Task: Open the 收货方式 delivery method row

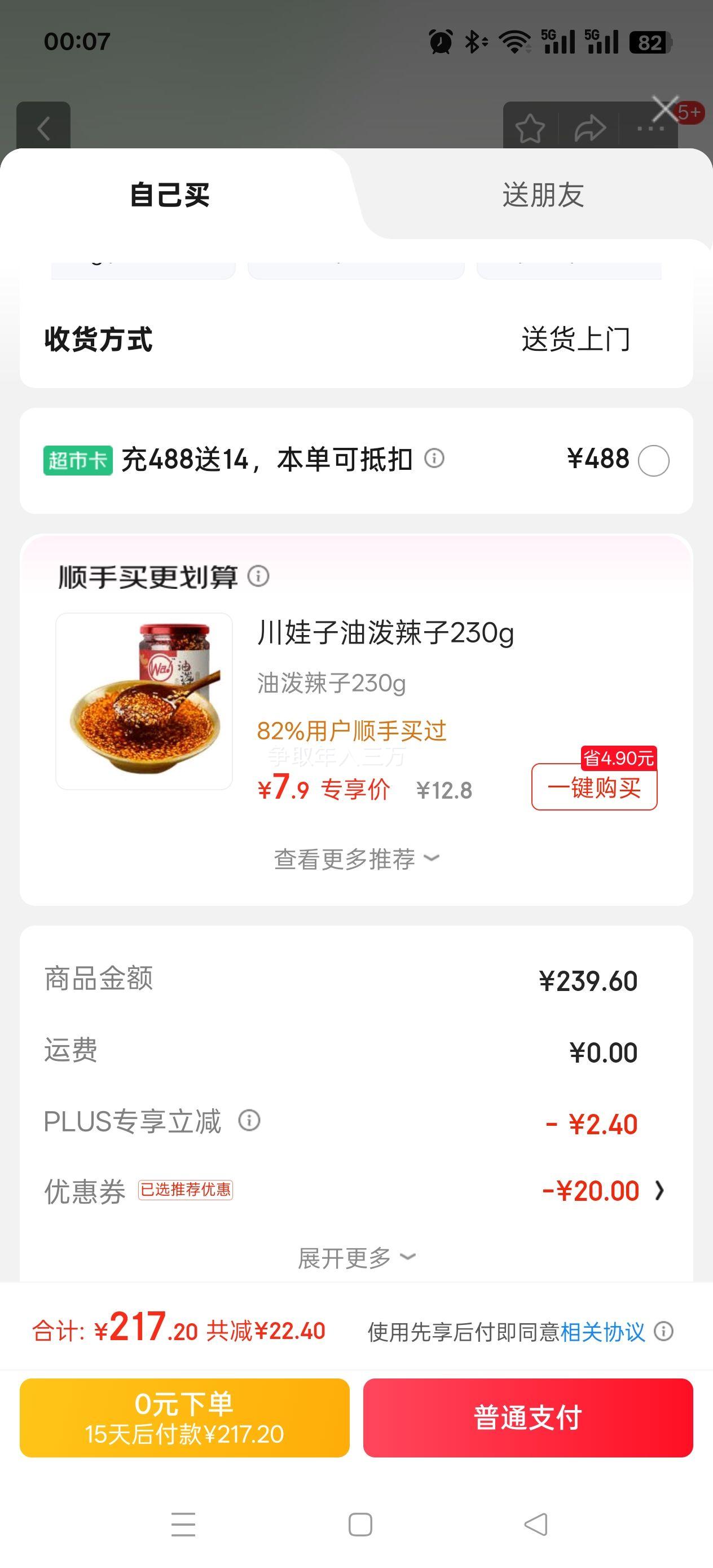Action: pos(356,339)
